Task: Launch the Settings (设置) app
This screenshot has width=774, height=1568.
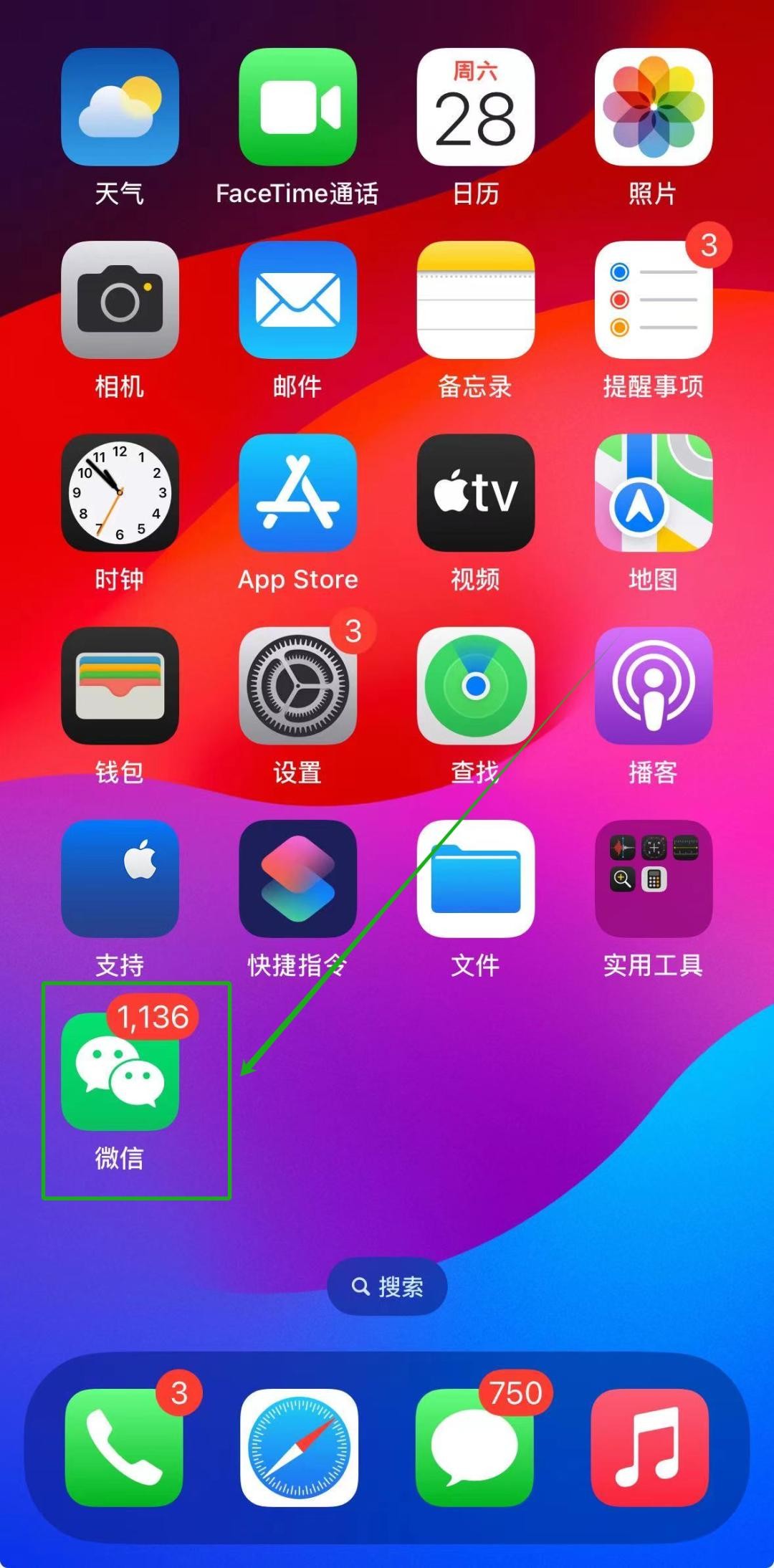Action: coord(297,686)
